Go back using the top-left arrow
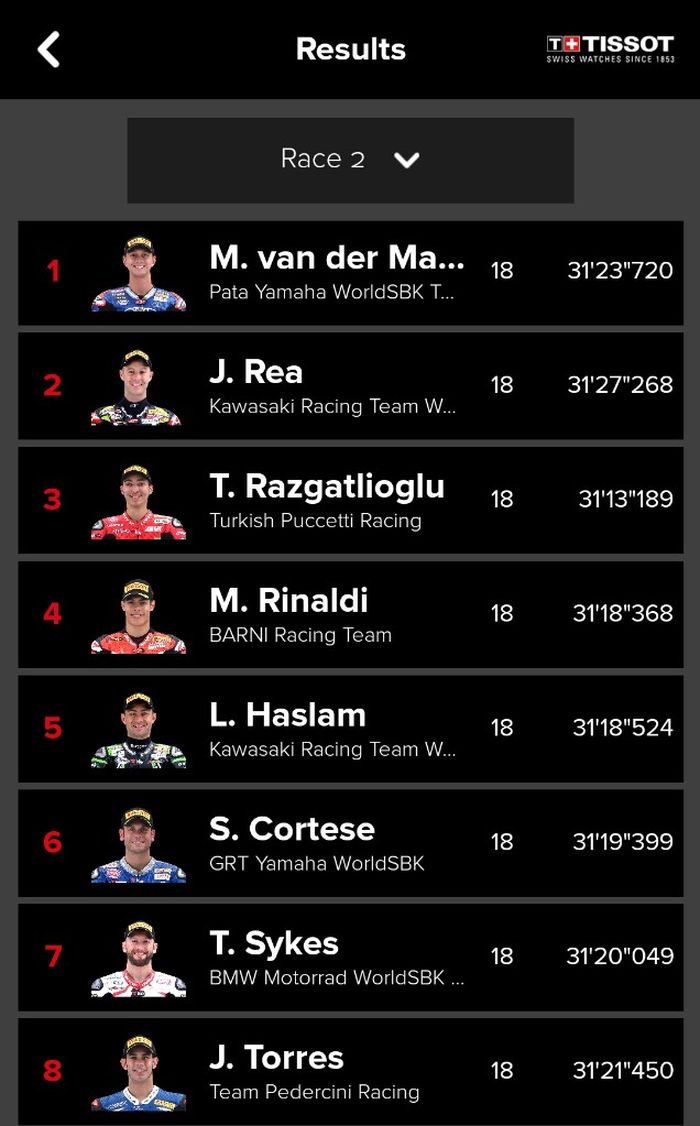The height and width of the screenshot is (1126, 700). tap(49, 49)
